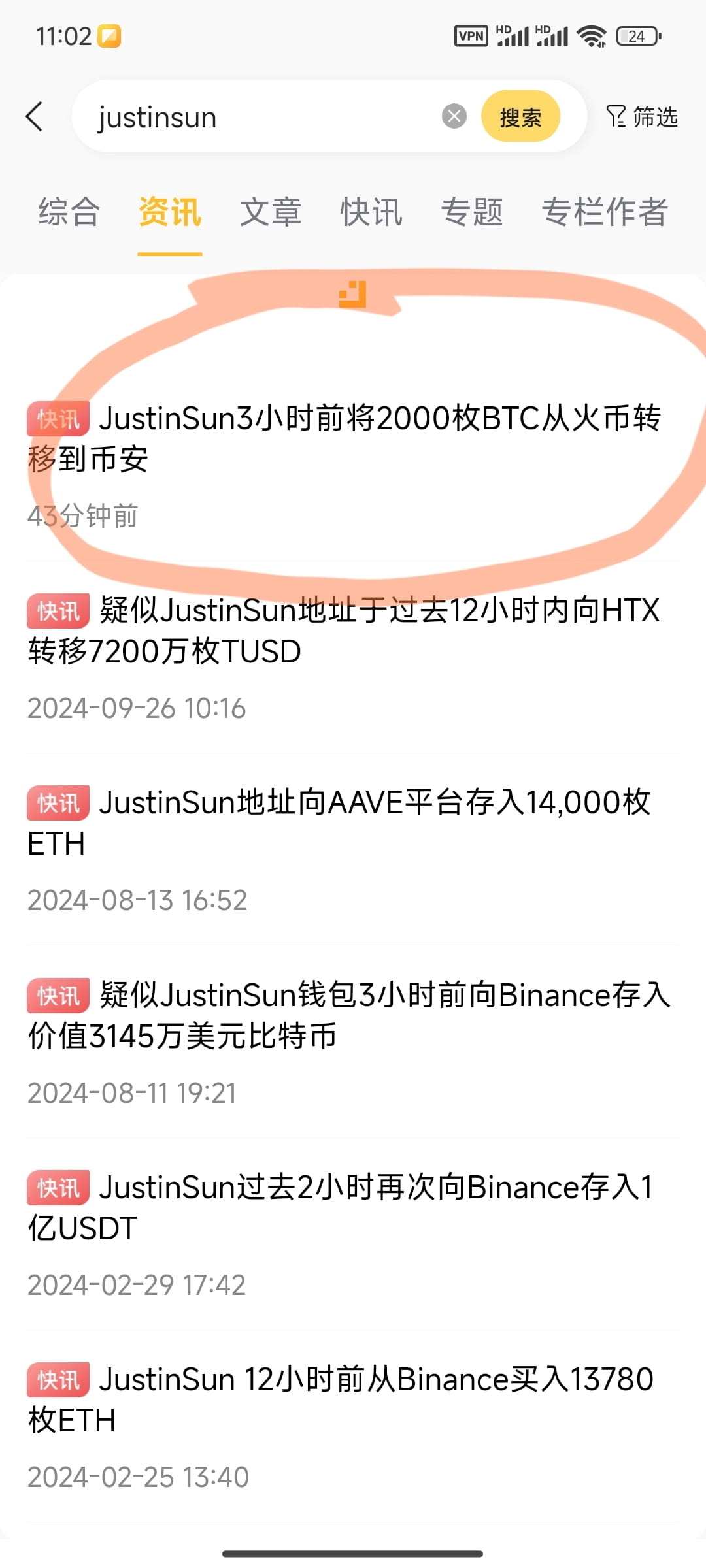Tap the 快讯 badge on the circled news item
Viewport: 706px width, 1568px height.
57,417
